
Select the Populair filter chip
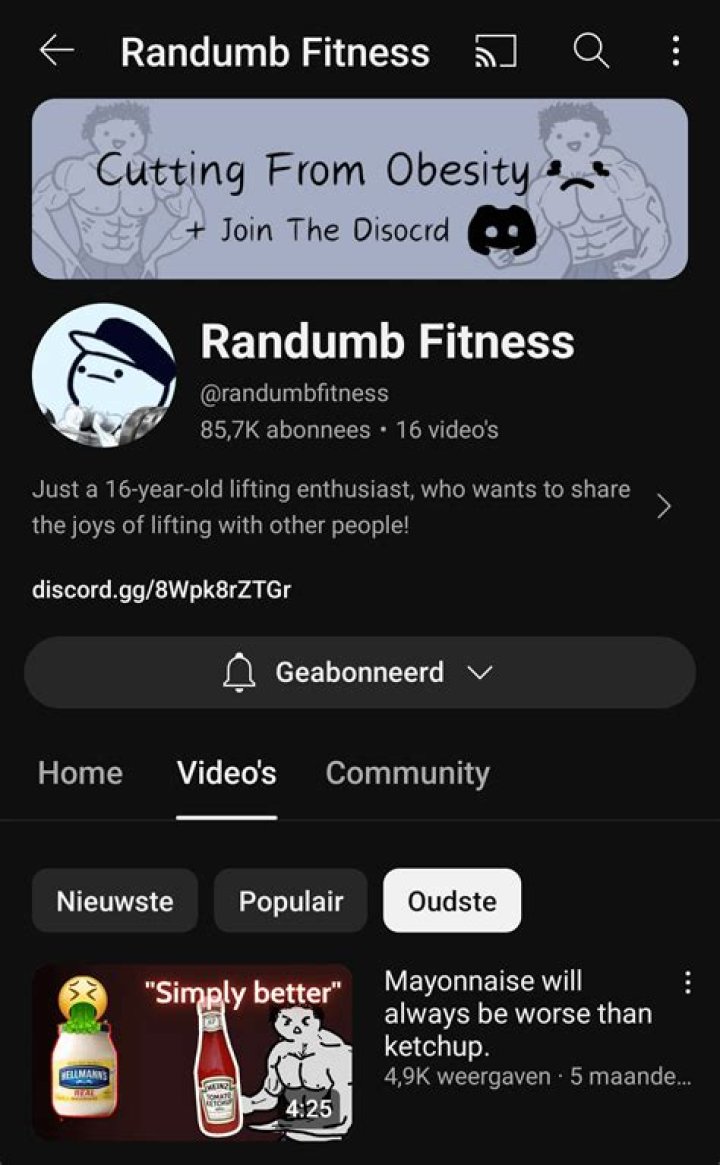click(290, 900)
